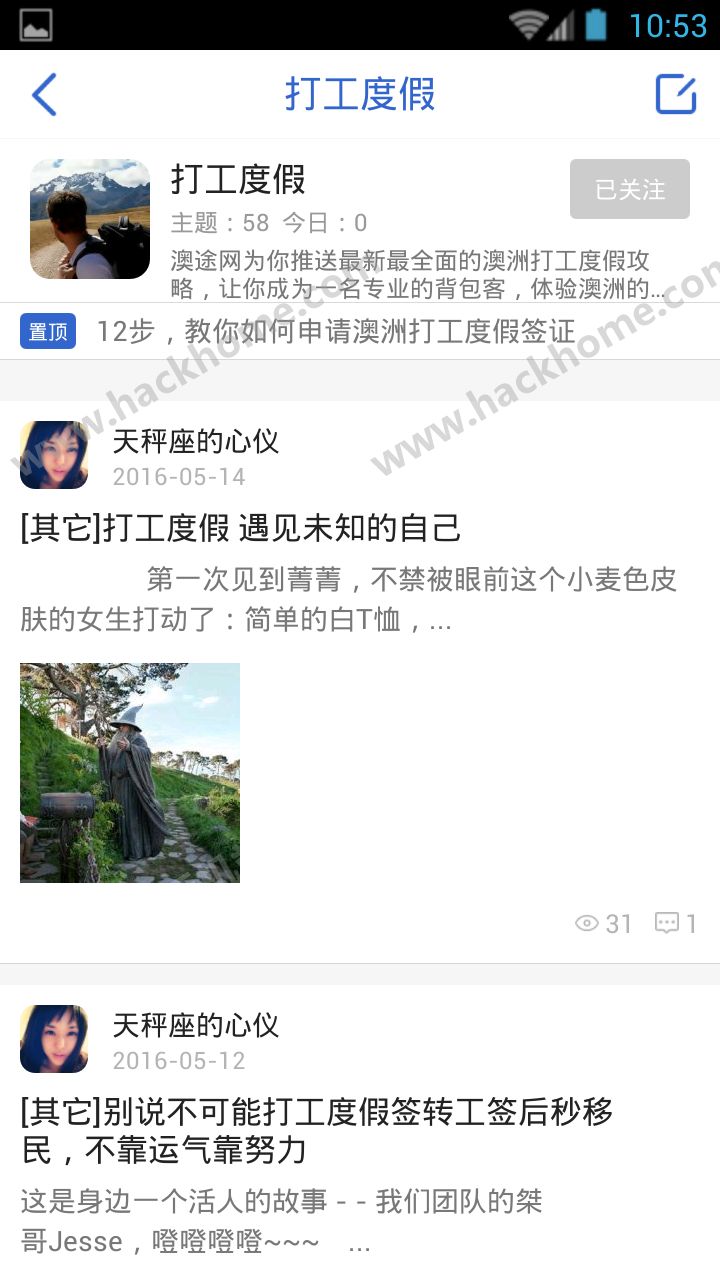The width and height of the screenshot is (720, 1280).
Task: Open 天秤座的心仪's avatar on the 2016-05-14 post
Action: tap(54, 455)
